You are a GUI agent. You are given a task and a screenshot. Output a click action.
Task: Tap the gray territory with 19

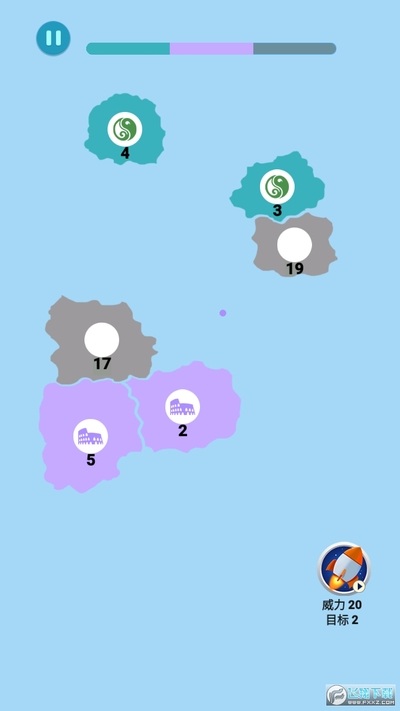294,245
